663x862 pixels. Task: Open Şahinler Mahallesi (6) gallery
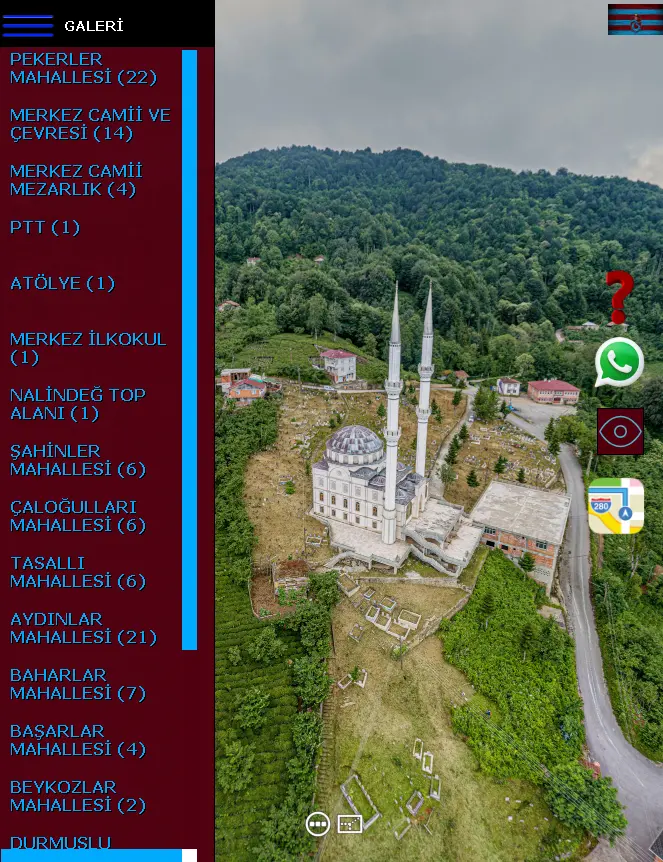coord(78,460)
